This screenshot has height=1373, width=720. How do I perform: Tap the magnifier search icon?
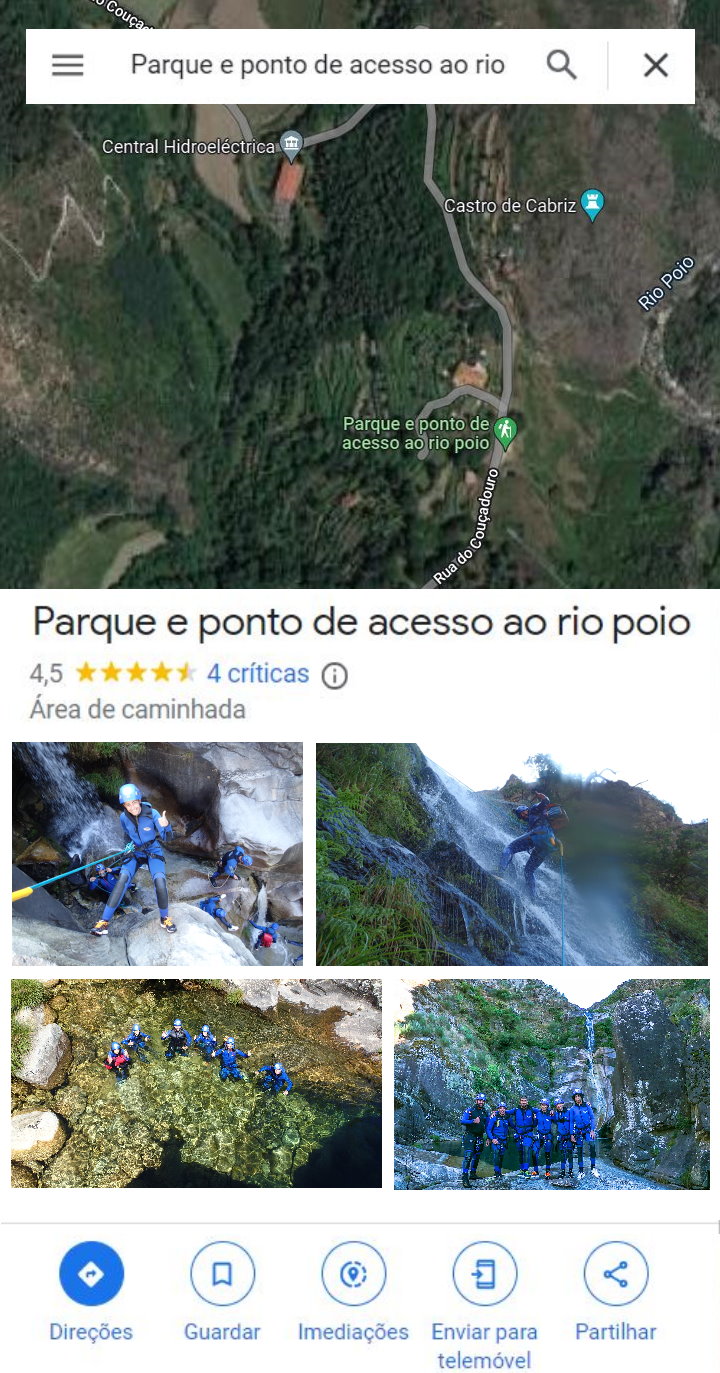(562, 66)
